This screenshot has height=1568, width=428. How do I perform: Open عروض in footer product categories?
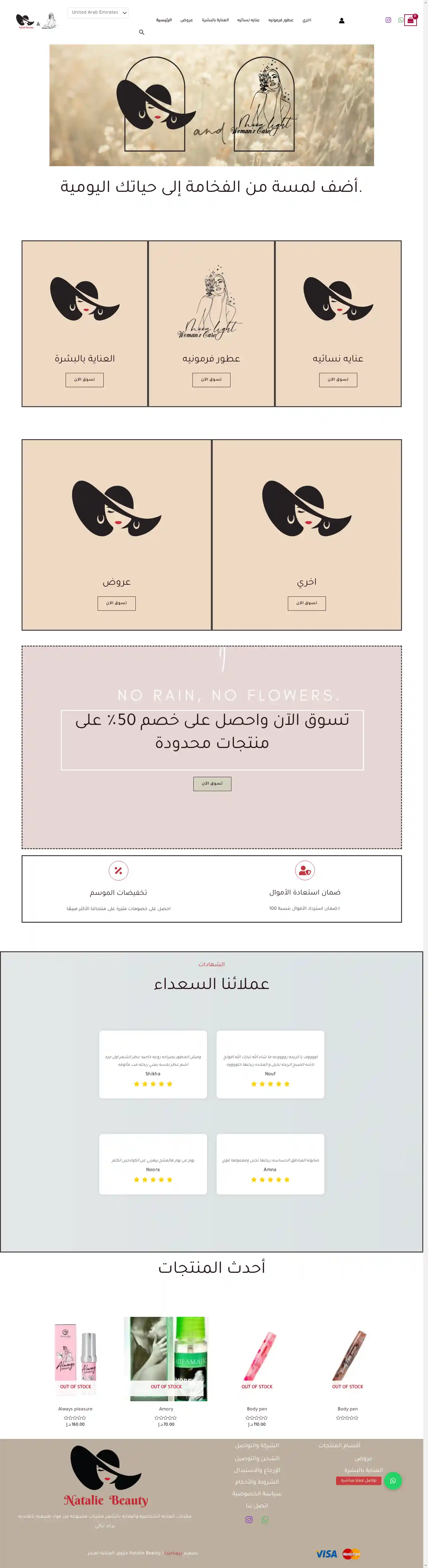pos(363,1458)
